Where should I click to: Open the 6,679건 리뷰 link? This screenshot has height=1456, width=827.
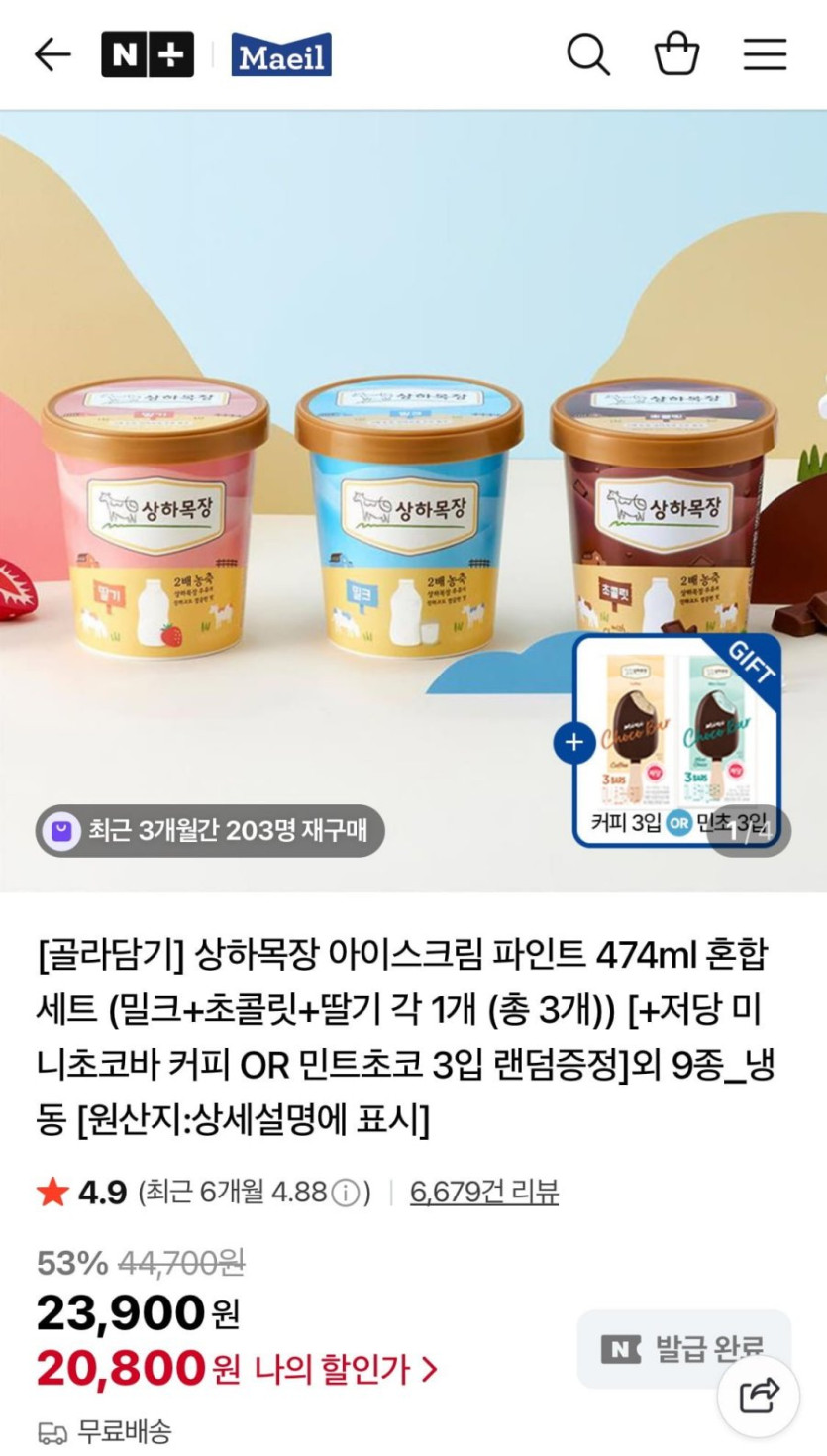tap(484, 1192)
